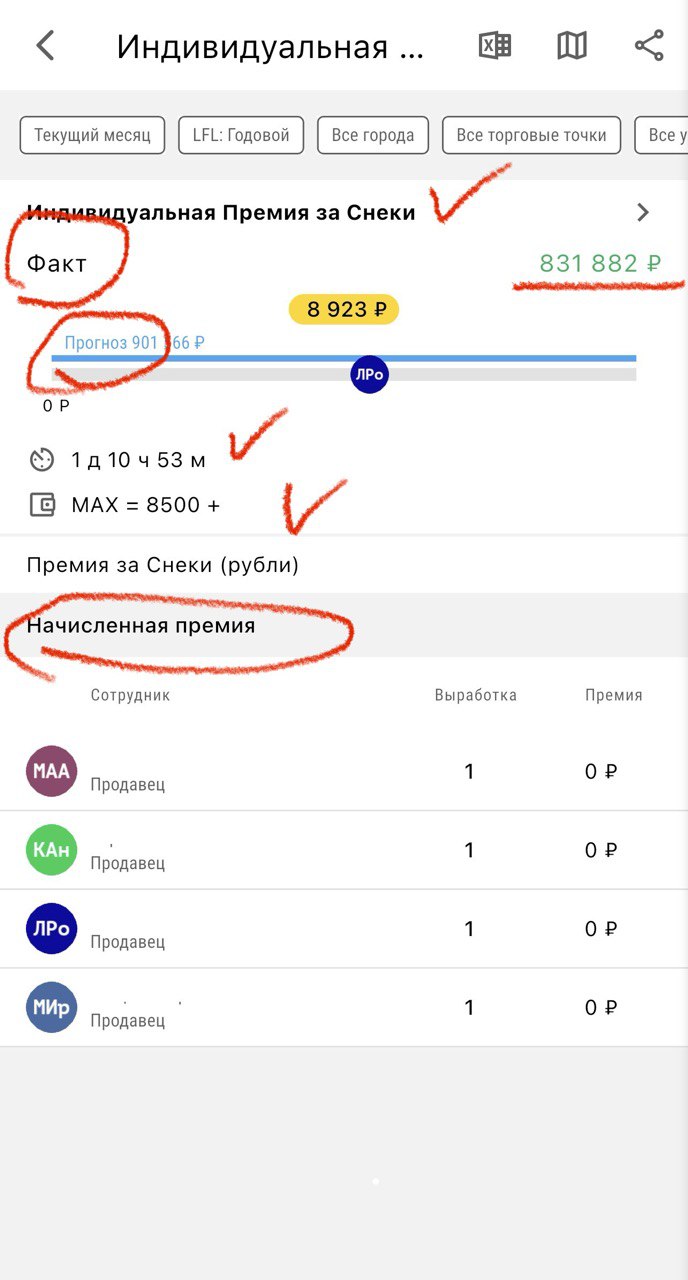This screenshot has width=688, height=1280.
Task: Go back using the top-left arrow
Action: click(x=45, y=46)
